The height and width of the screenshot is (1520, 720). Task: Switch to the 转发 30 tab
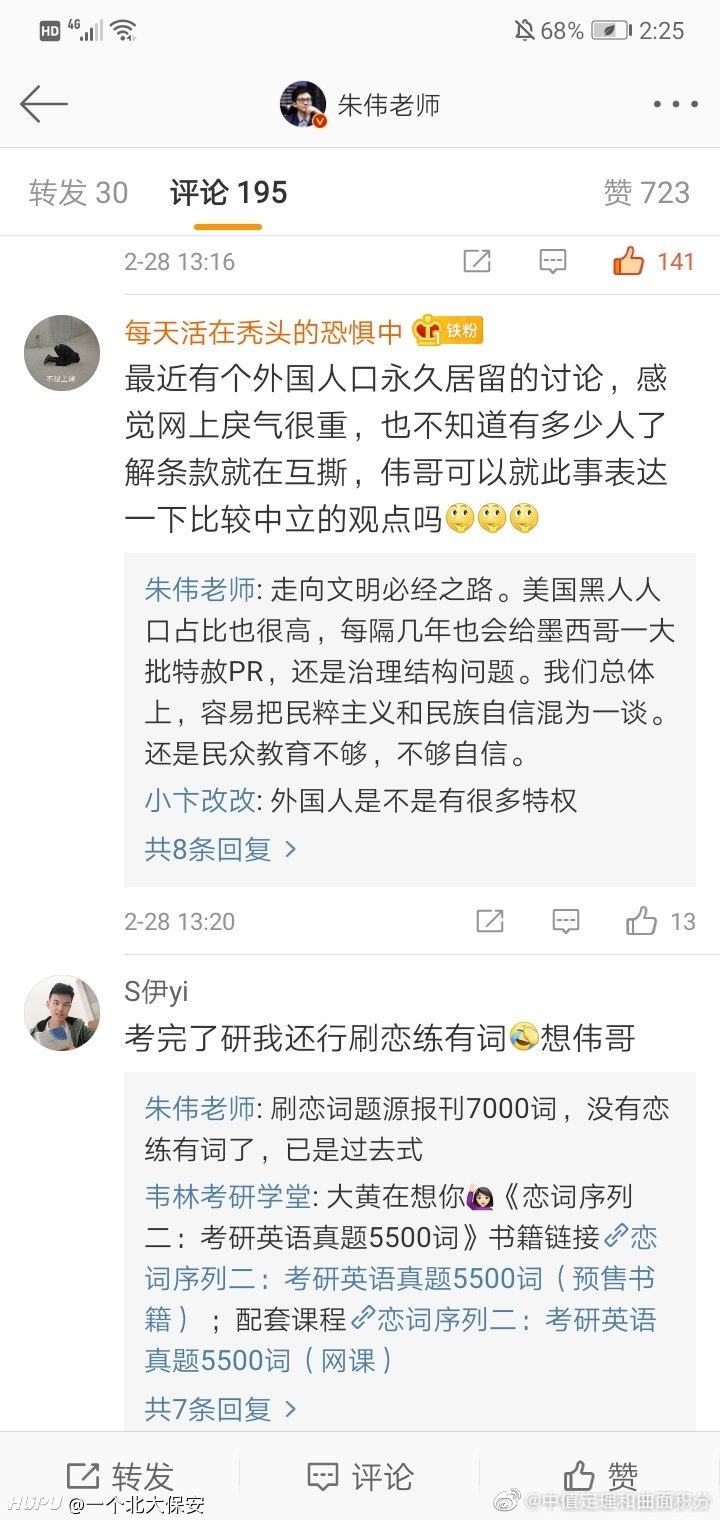coord(79,192)
